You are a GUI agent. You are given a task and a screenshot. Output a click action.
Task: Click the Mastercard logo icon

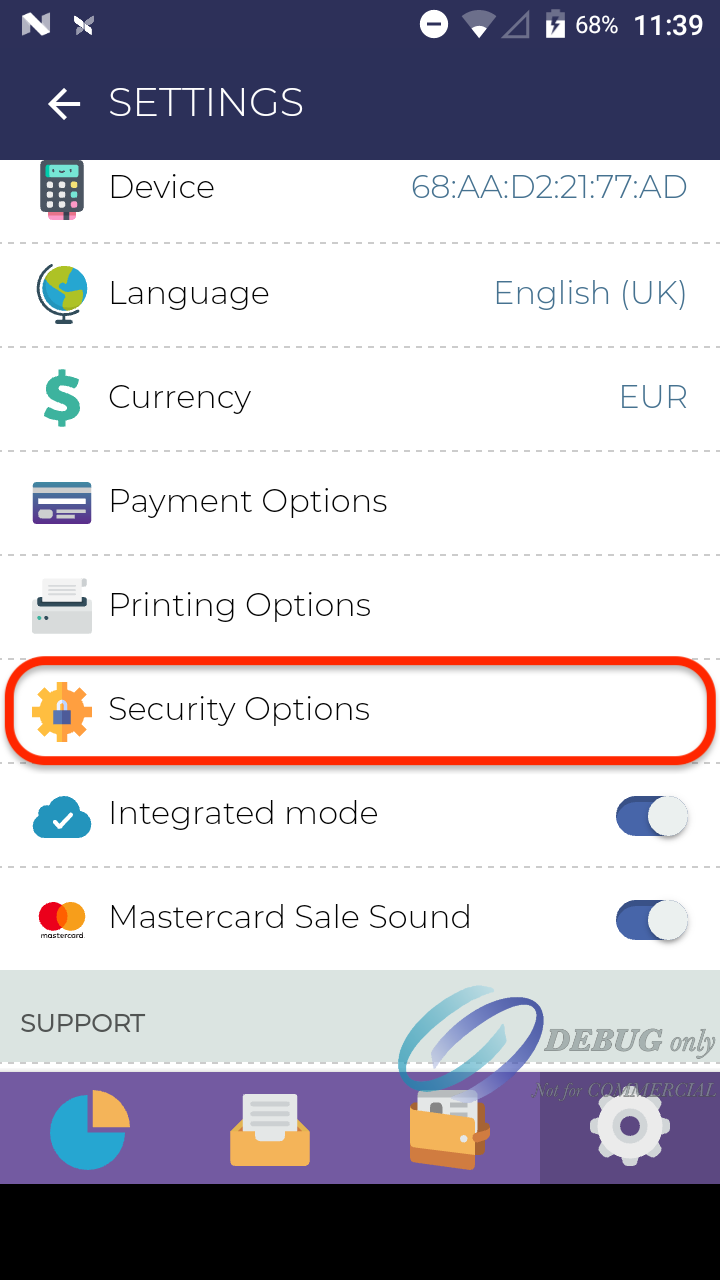point(61,918)
